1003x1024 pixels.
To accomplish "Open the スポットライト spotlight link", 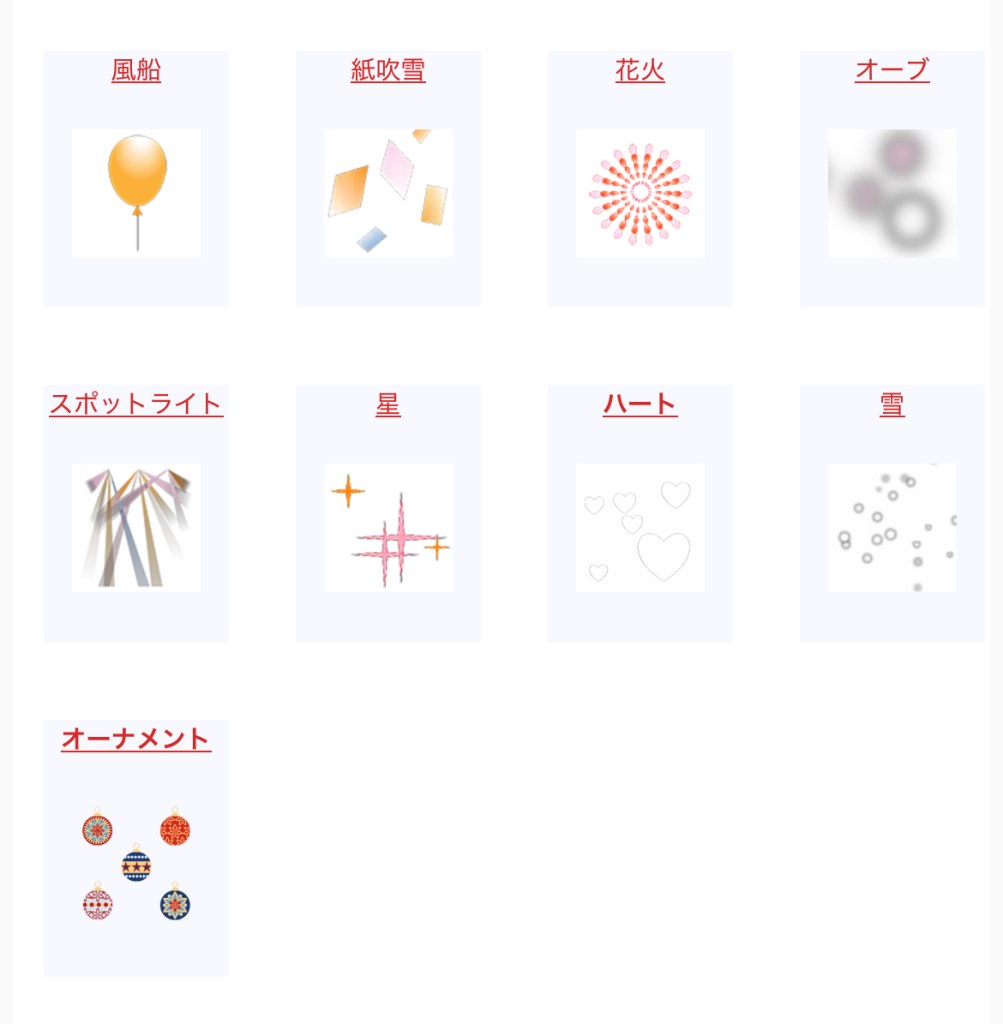I will point(136,404).
